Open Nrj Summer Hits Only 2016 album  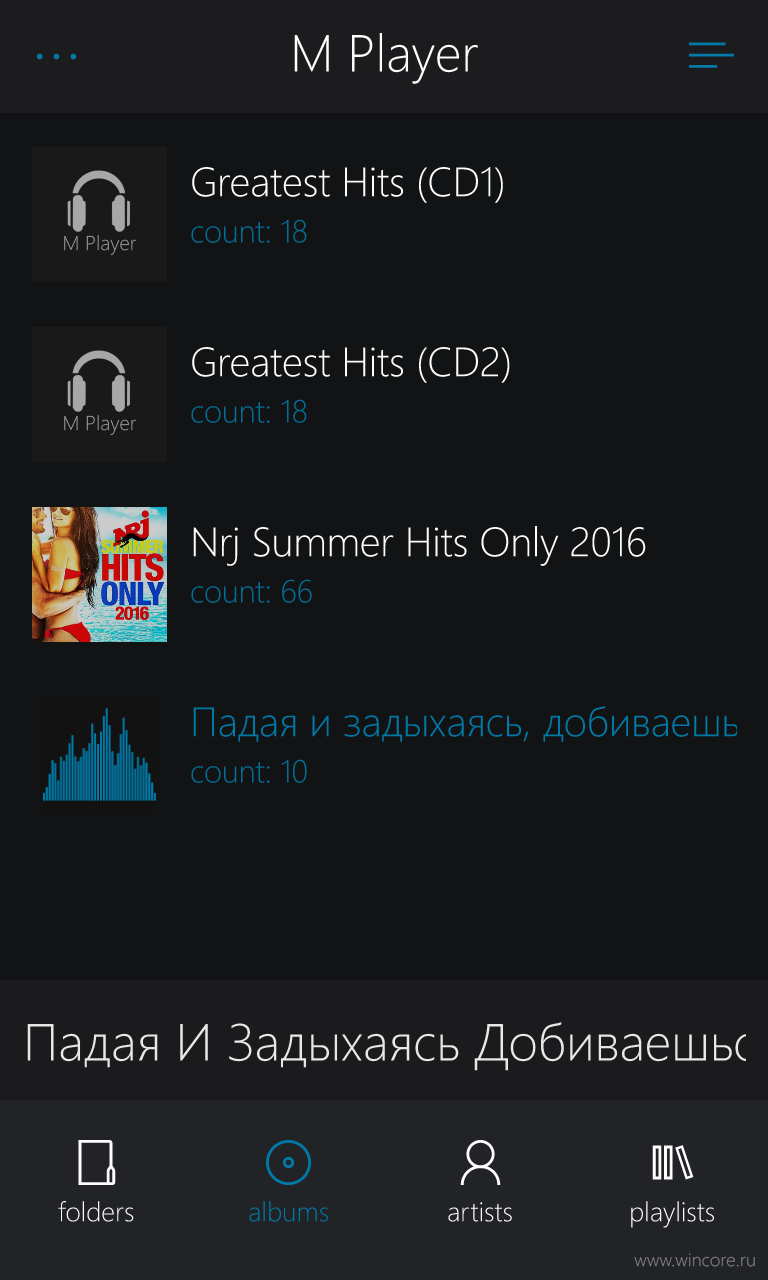(384, 574)
